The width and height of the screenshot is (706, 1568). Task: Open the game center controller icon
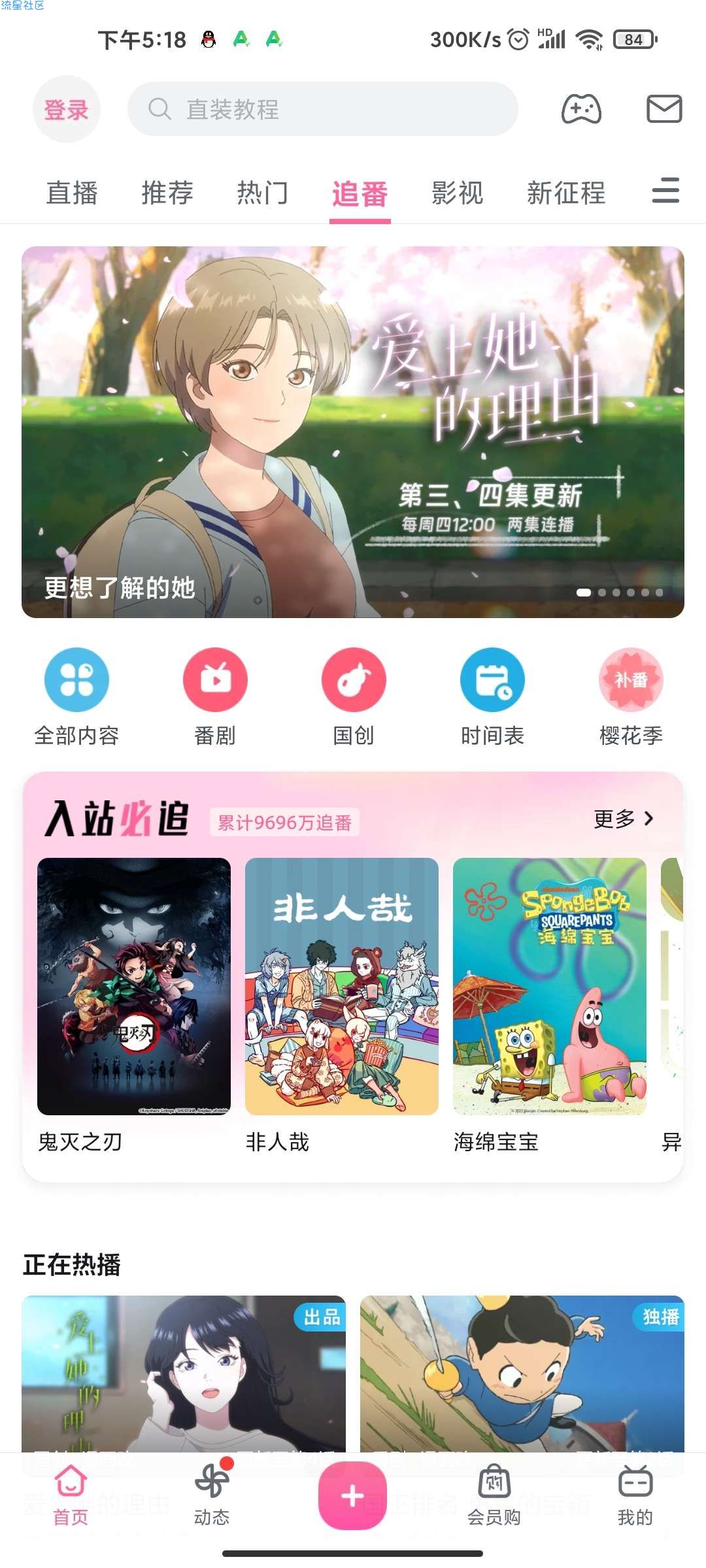click(581, 109)
